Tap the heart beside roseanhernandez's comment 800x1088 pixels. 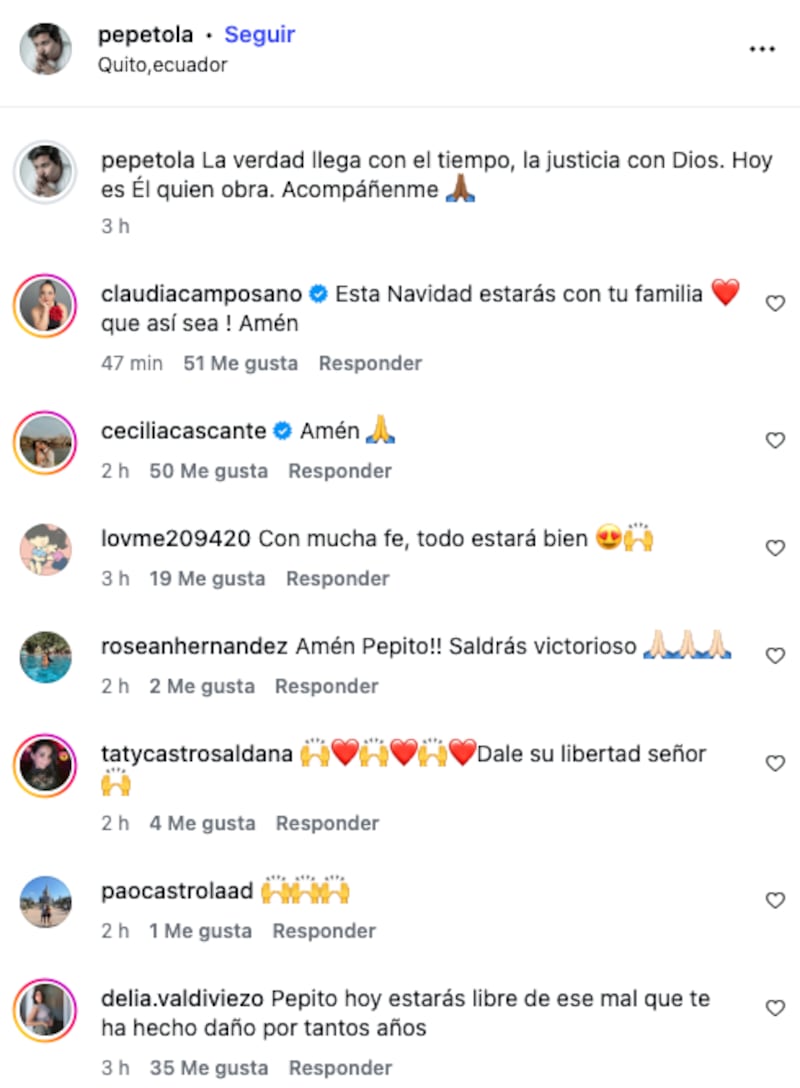coord(775,656)
